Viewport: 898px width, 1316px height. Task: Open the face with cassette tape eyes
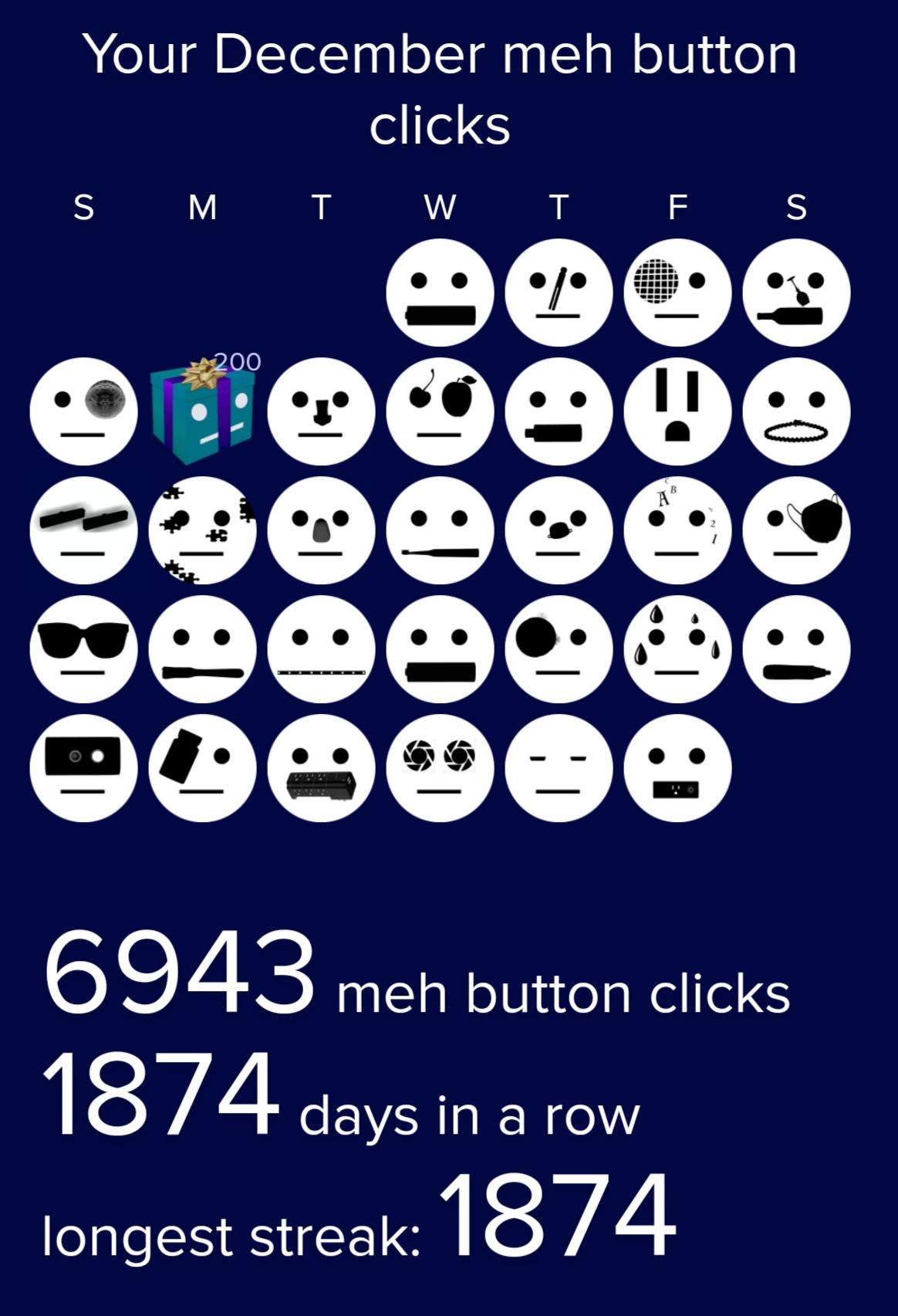pos(83,768)
